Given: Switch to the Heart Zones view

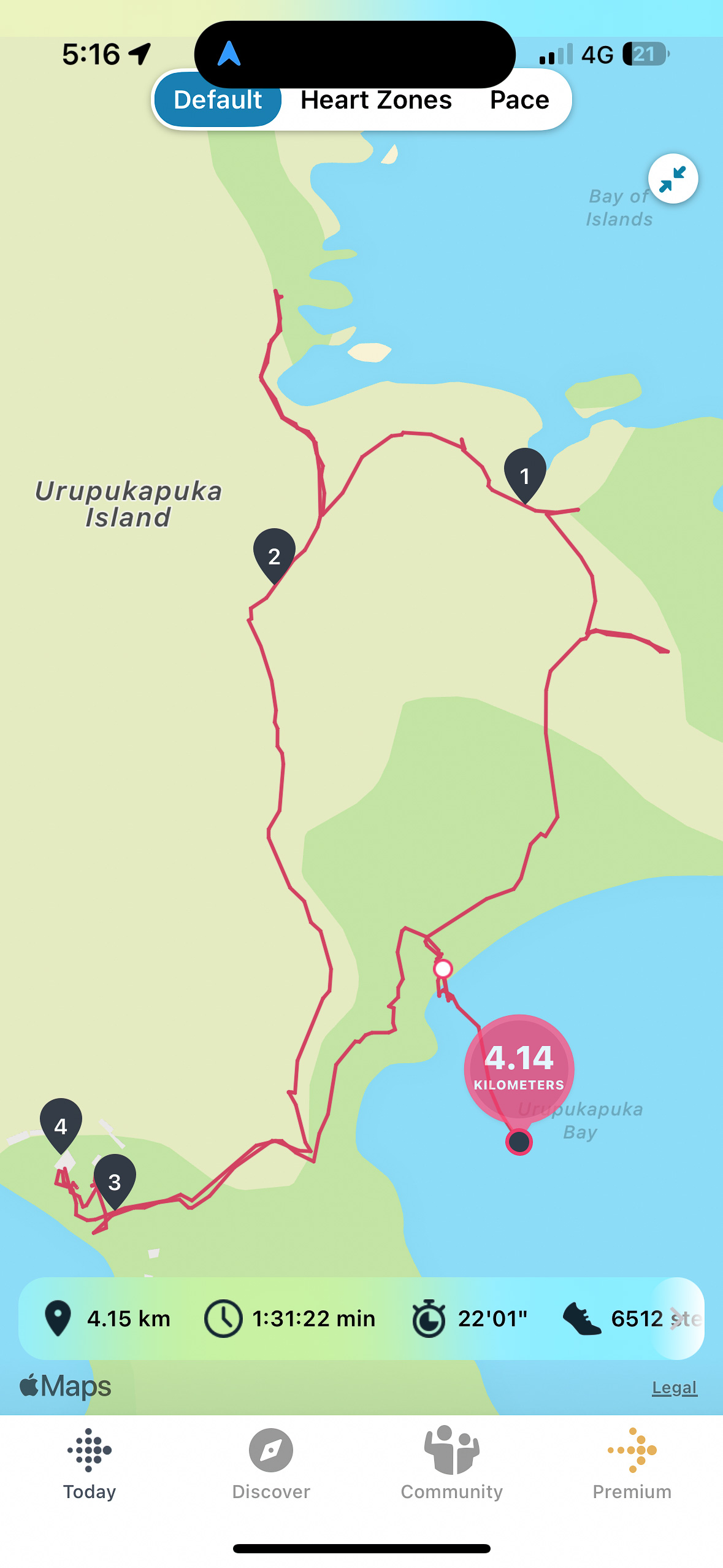Looking at the screenshot, I should coord(376,100).
